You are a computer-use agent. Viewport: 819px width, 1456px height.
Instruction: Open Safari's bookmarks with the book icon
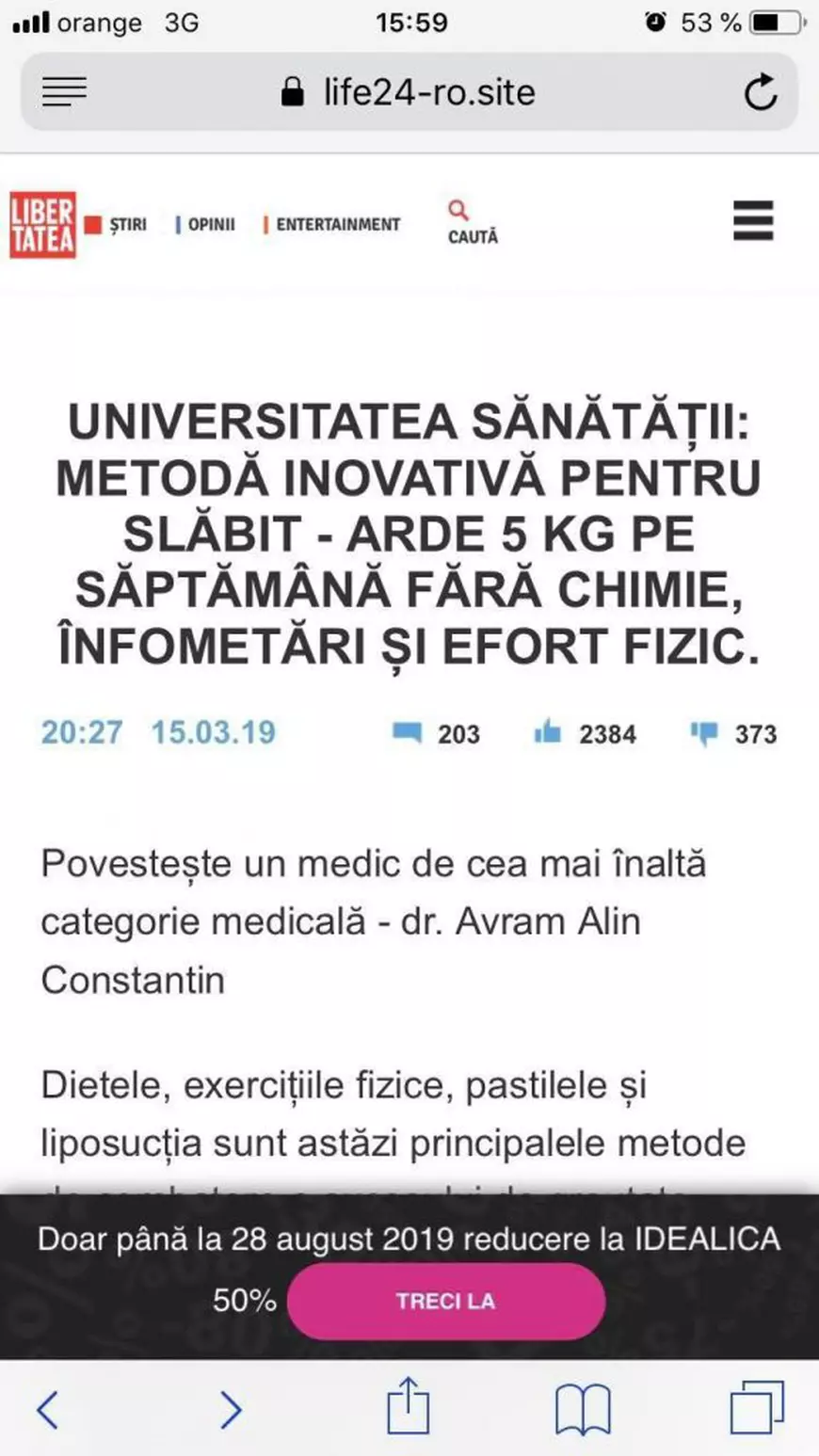583,1409
